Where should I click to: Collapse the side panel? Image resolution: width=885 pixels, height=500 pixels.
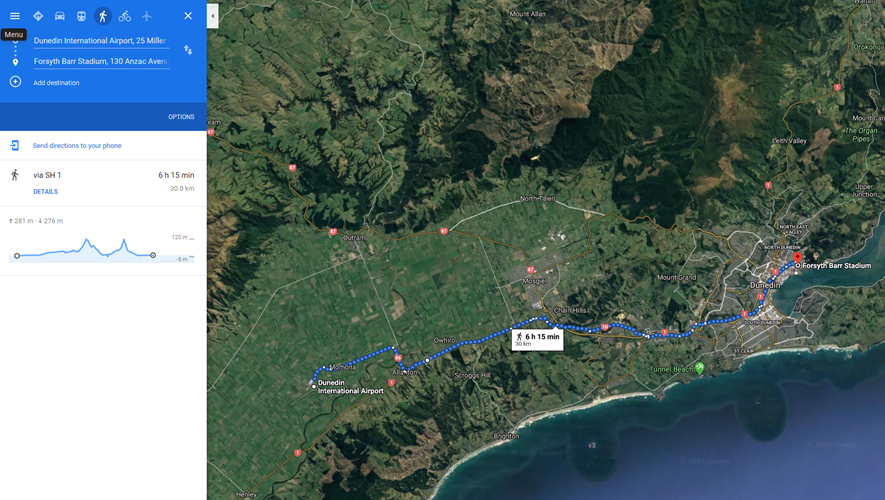tap(212, 16)
